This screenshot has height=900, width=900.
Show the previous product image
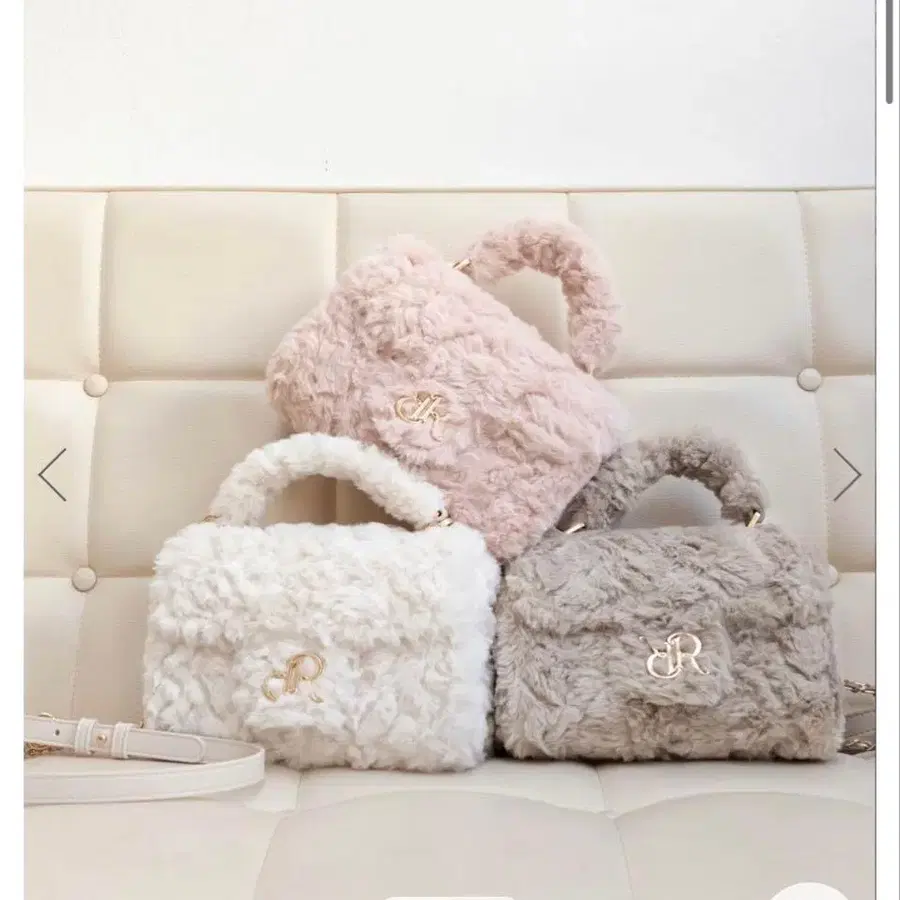[52, 474]
